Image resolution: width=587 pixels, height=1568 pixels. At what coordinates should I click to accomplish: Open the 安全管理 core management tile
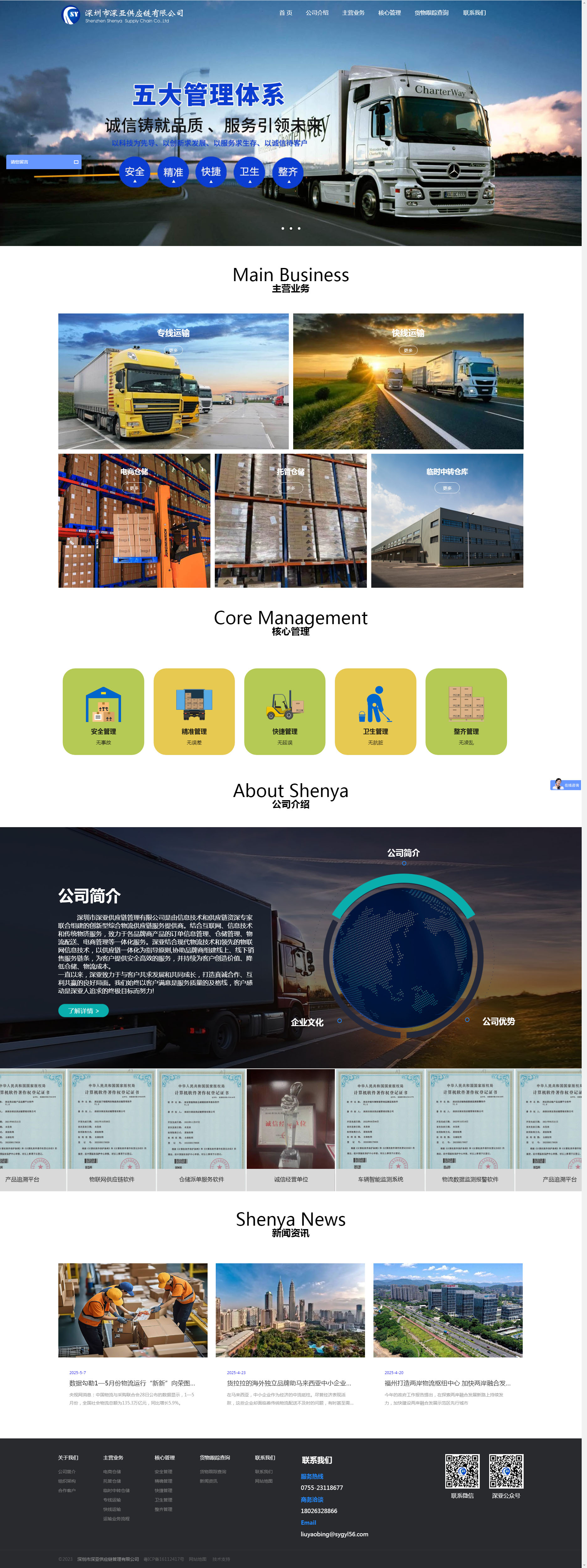click(x=103, y=712)
